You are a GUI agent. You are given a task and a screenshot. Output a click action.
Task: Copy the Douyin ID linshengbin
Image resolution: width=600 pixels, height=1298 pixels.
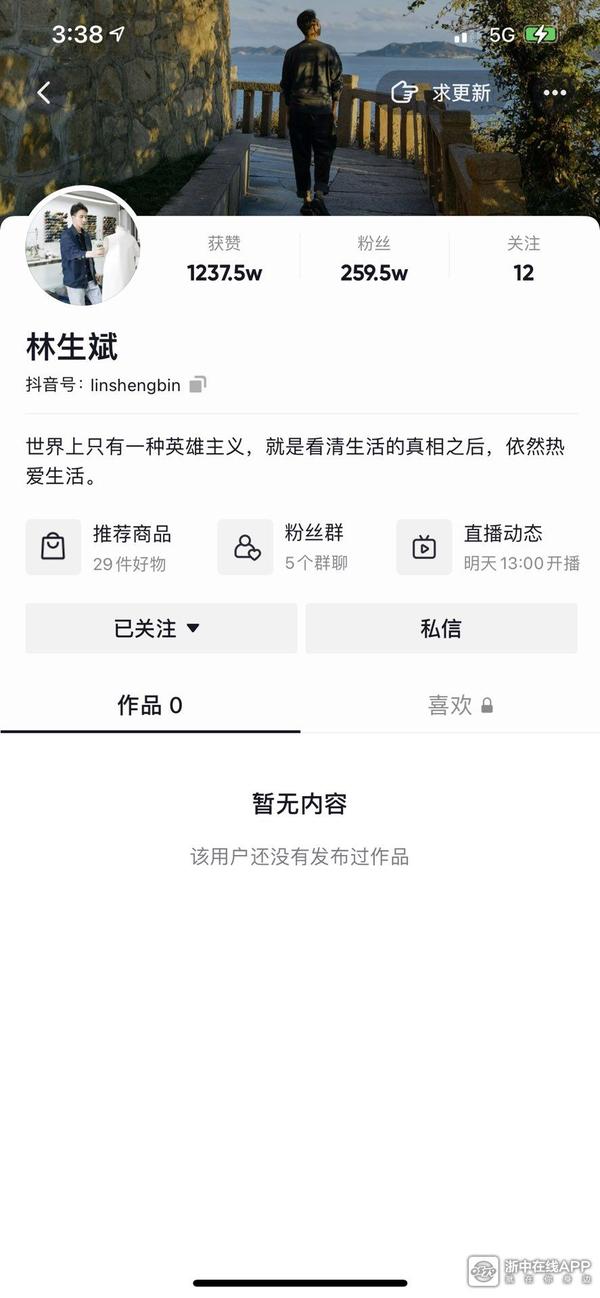click(198, 384)
